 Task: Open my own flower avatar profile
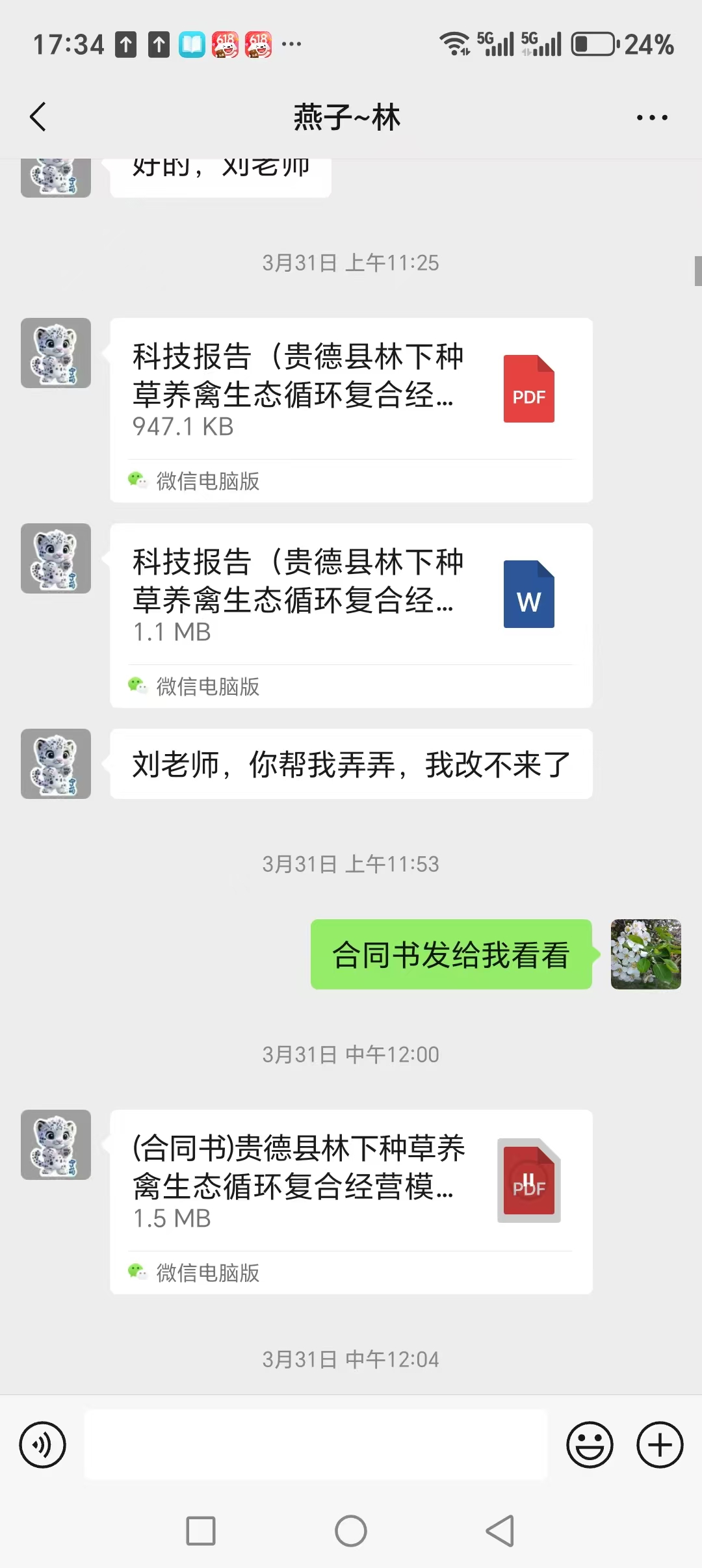(x=645, y=954)
